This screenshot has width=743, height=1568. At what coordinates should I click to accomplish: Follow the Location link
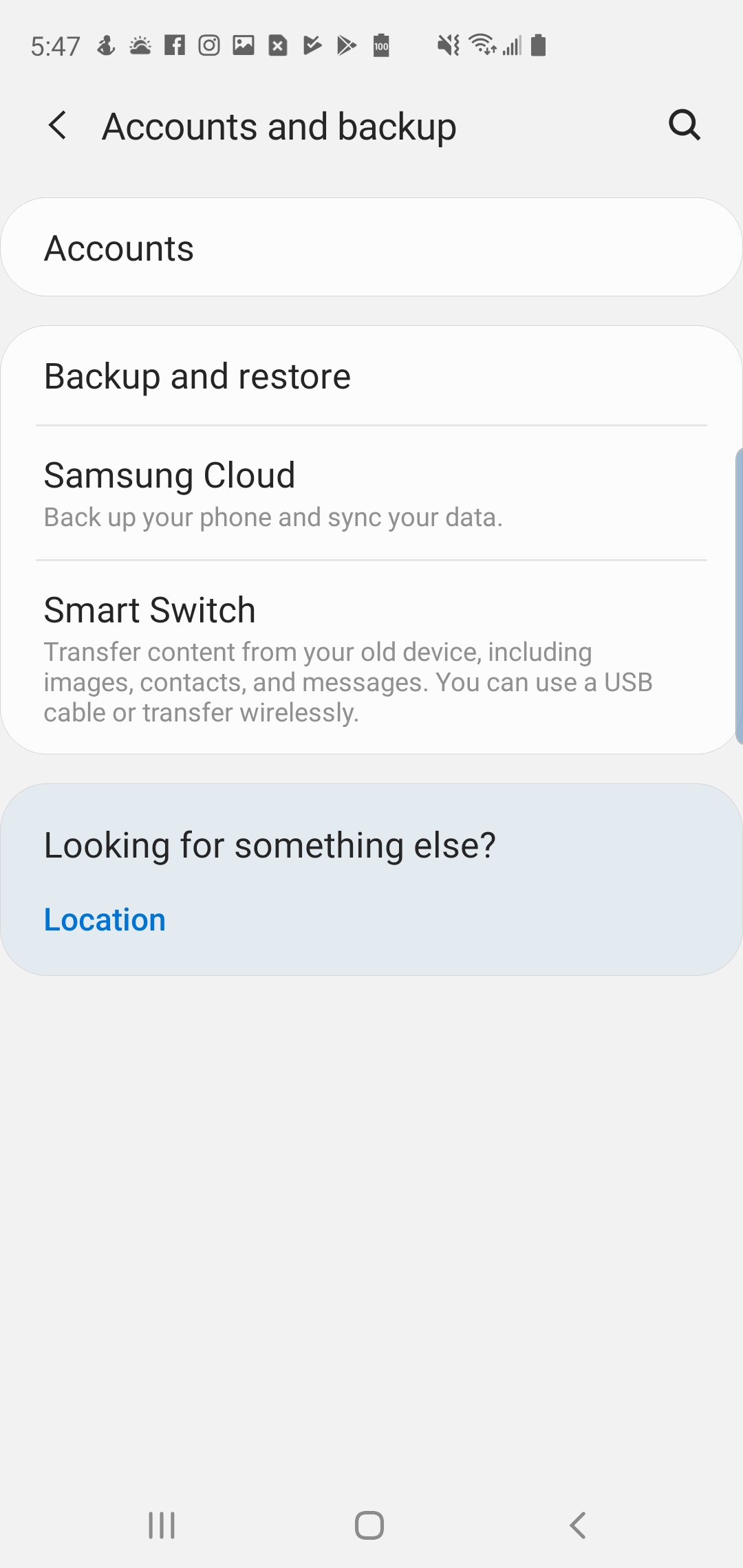[105, 919]
